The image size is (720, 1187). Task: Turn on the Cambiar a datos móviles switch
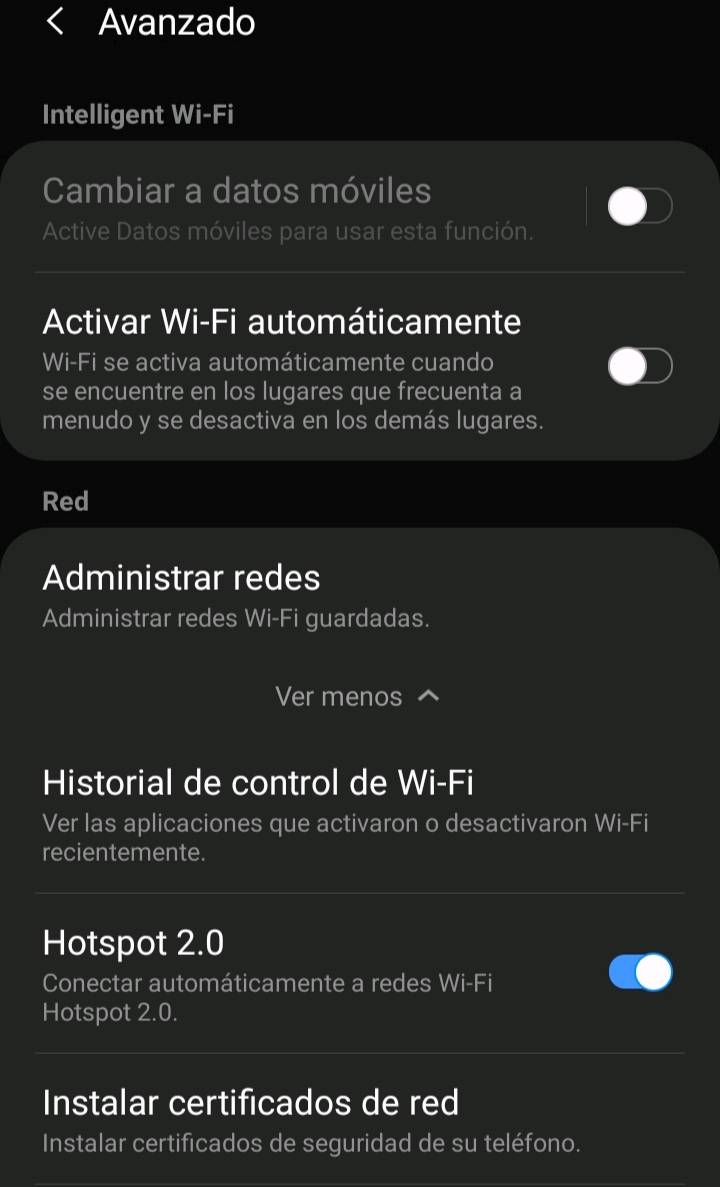[640, 206]
